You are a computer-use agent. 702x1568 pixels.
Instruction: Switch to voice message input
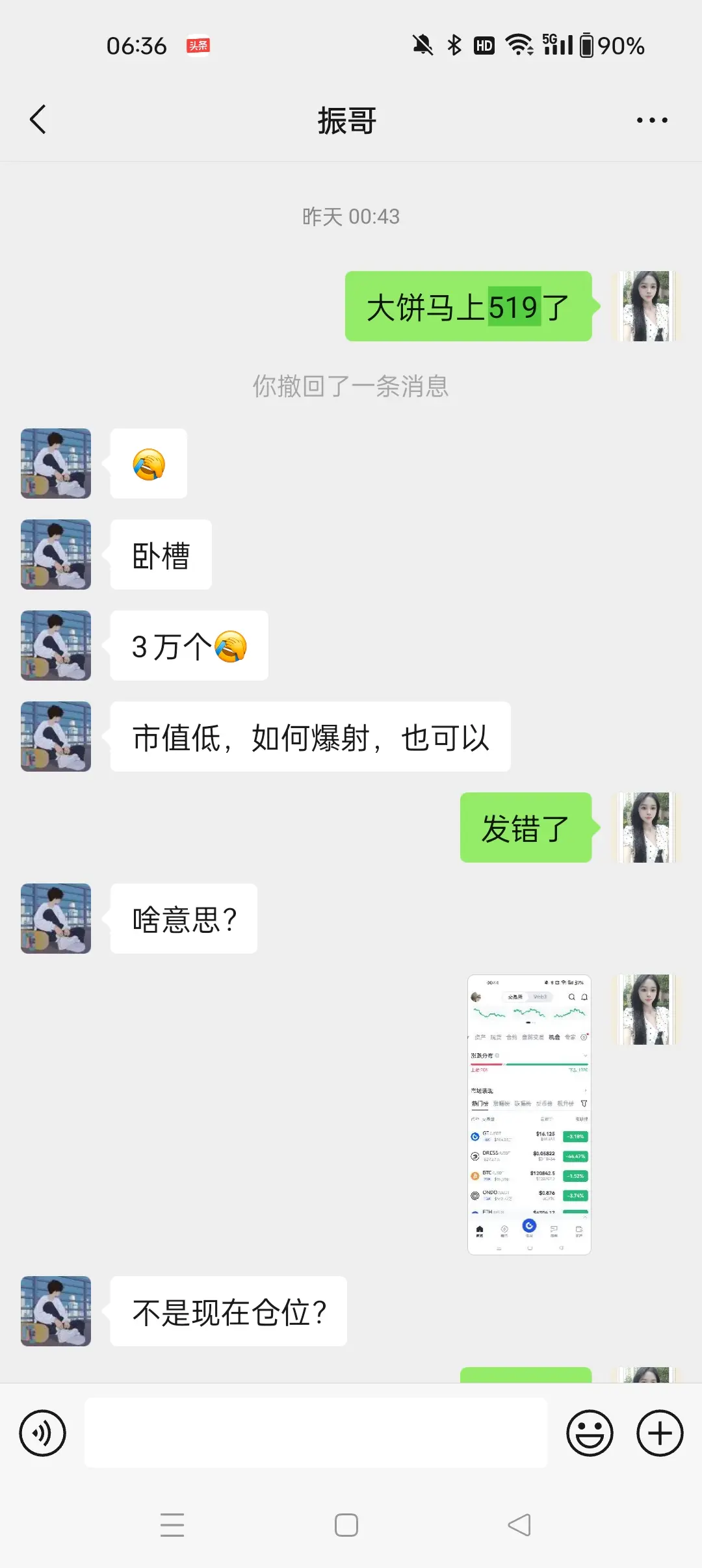pyautogui.click(x=43, y=1433)
